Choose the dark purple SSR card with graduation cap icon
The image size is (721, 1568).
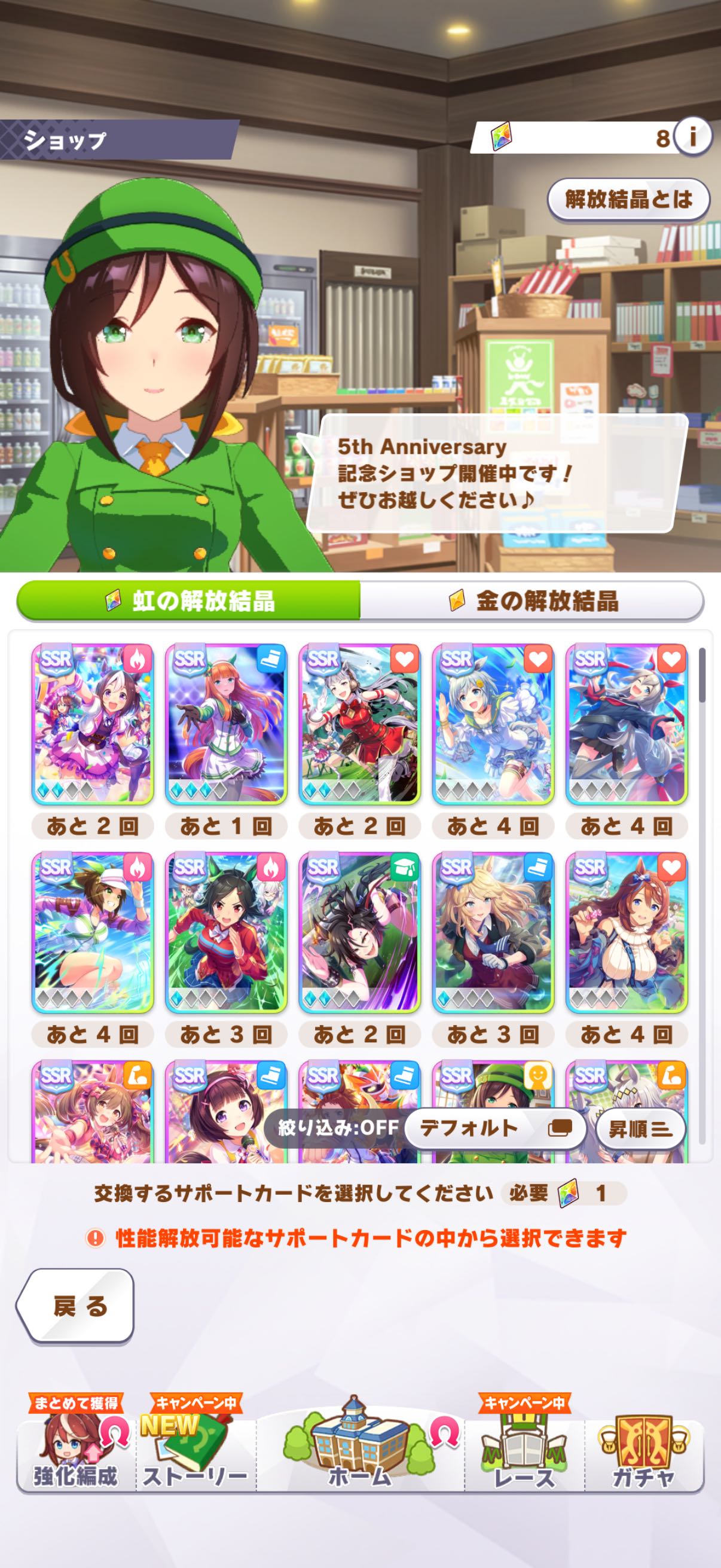pyautogui.click(x=359, y=932)
